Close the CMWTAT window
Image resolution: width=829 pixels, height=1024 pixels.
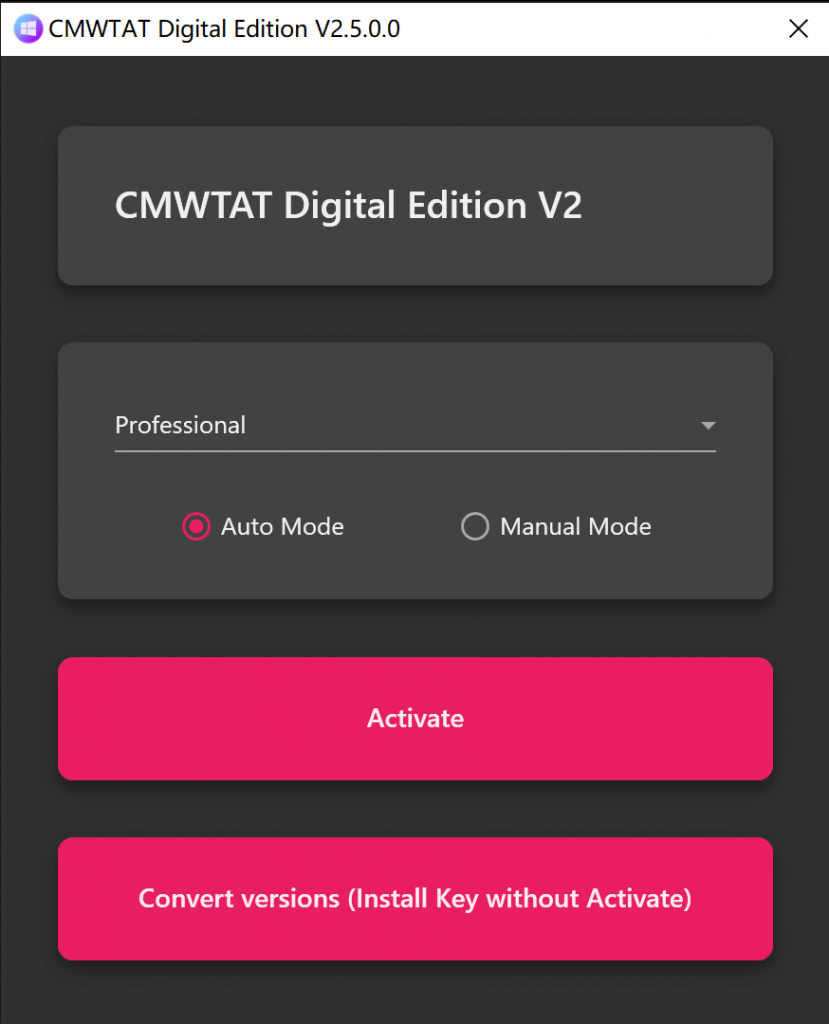point(798,28)
